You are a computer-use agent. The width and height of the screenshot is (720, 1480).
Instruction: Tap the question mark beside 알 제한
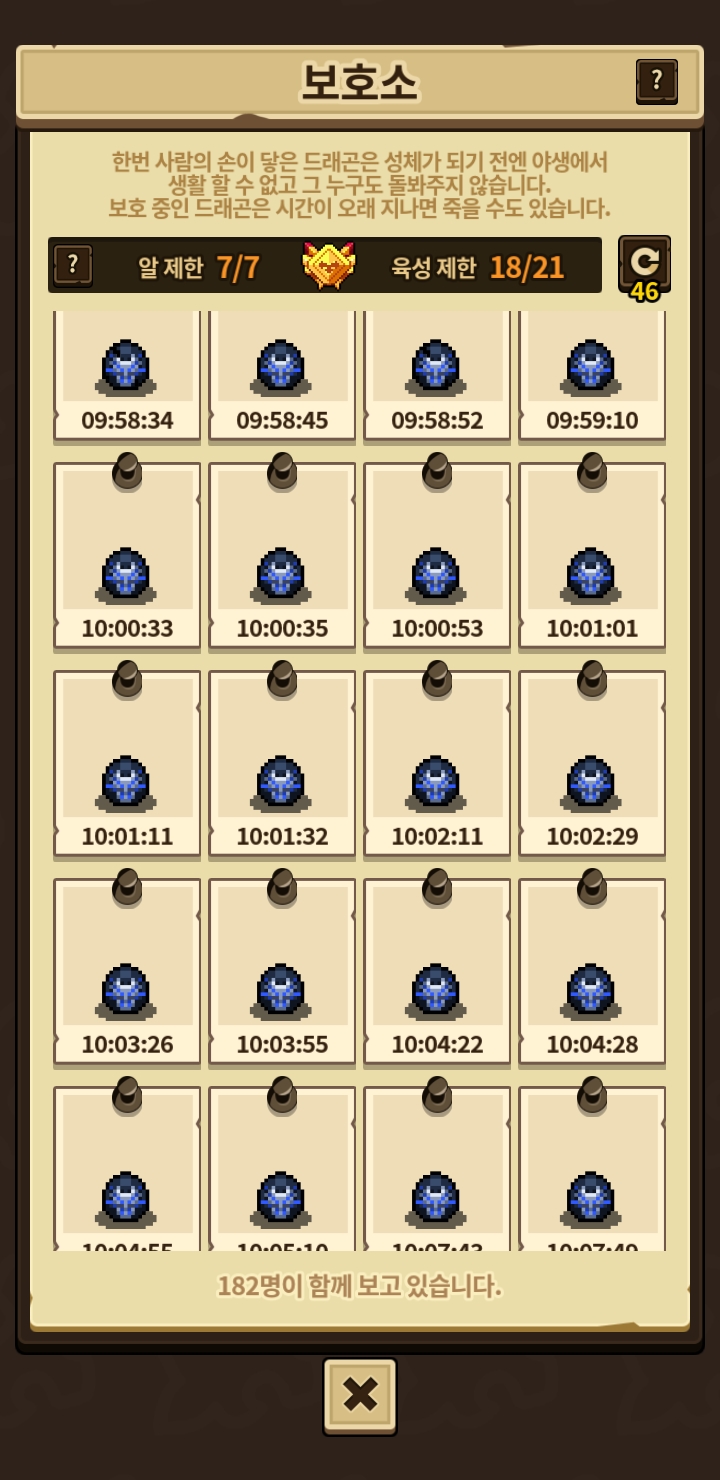tap(72, 266)
